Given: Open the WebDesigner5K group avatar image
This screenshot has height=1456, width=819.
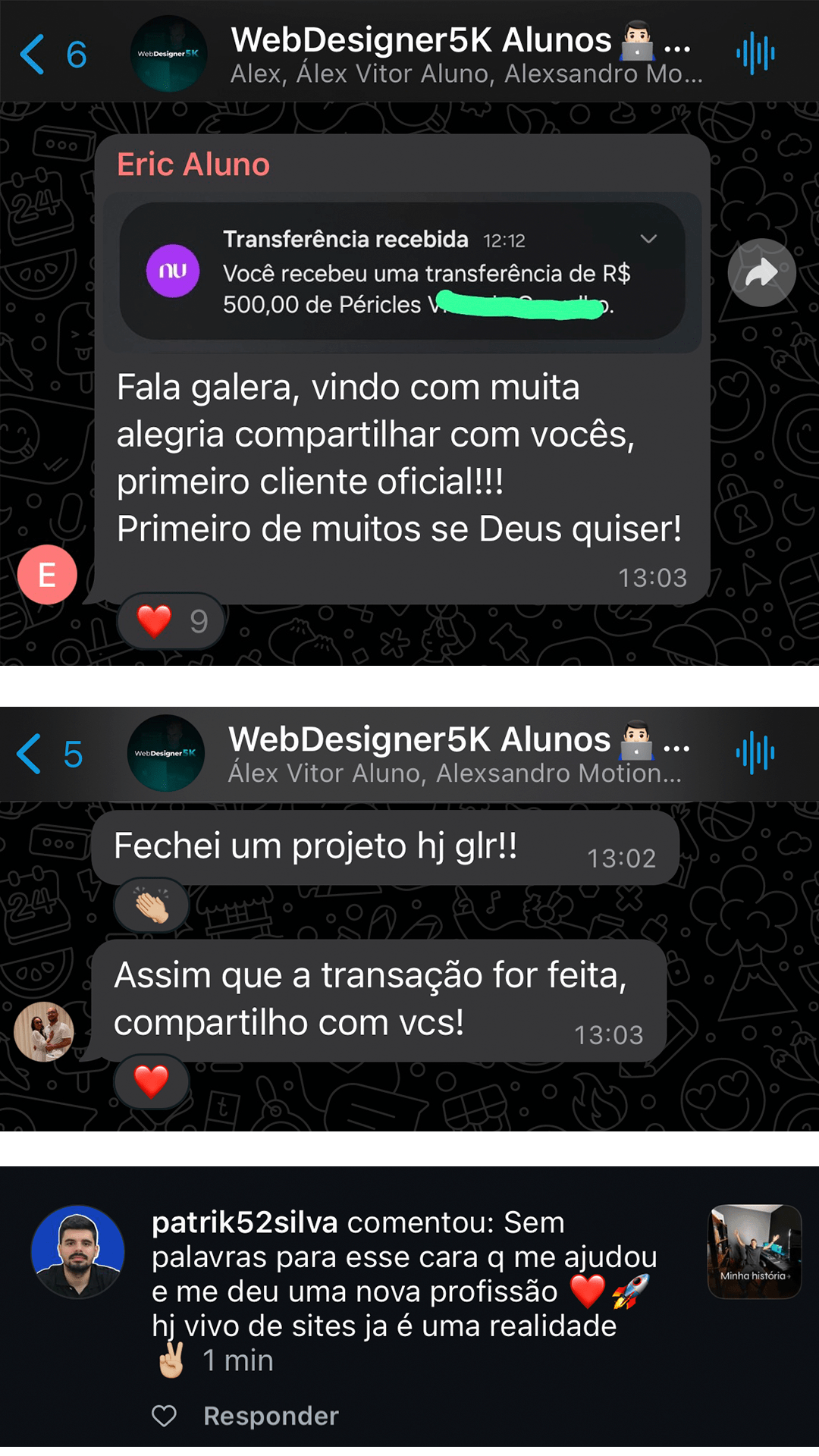Looking at the screenshot, I should click(168, 55).
